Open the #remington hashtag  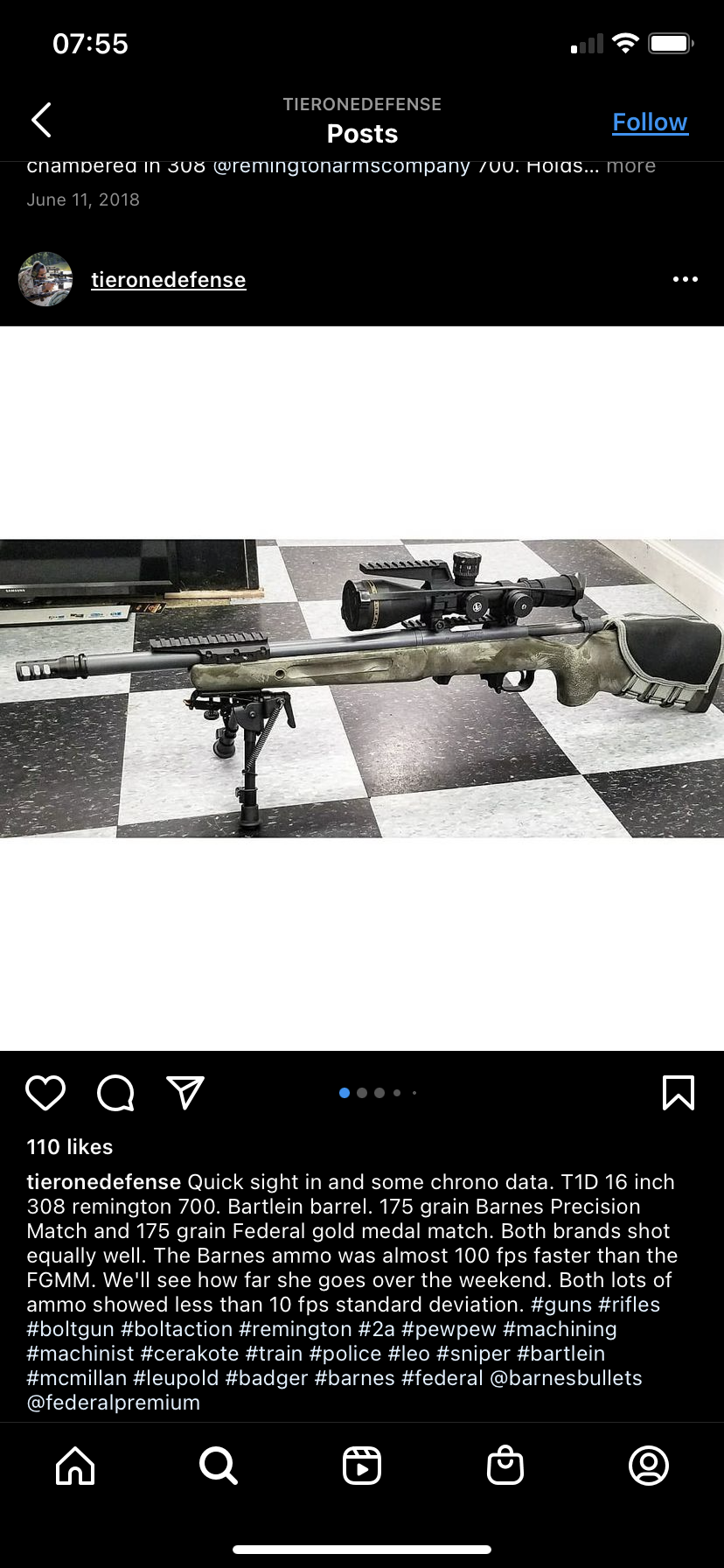click(296, 1329)
